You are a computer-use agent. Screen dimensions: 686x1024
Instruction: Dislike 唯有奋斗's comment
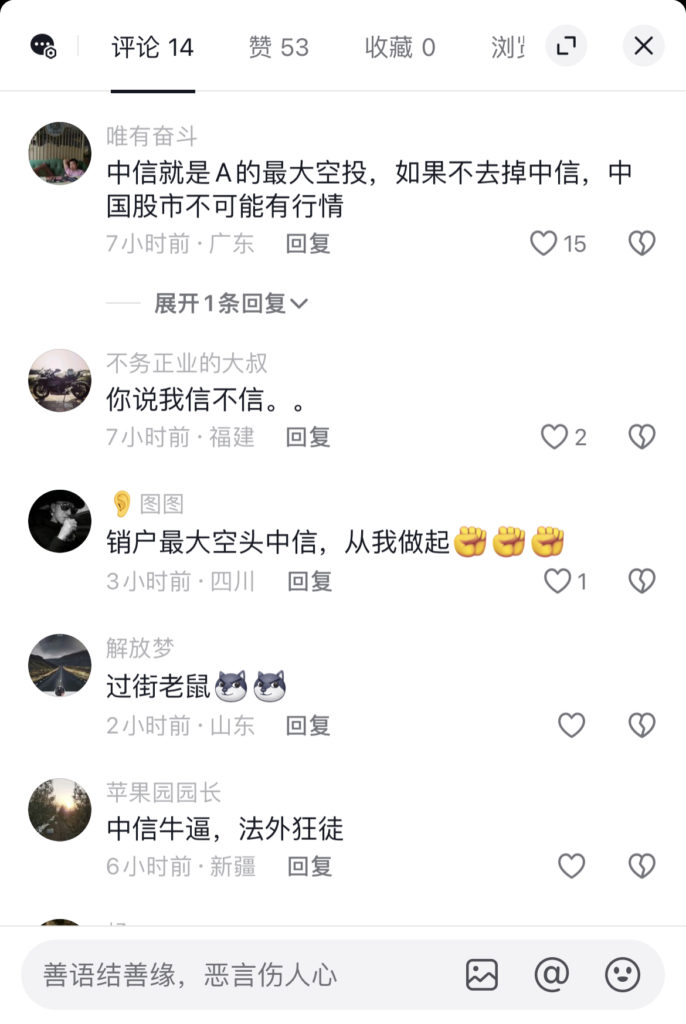click(641, 243)
